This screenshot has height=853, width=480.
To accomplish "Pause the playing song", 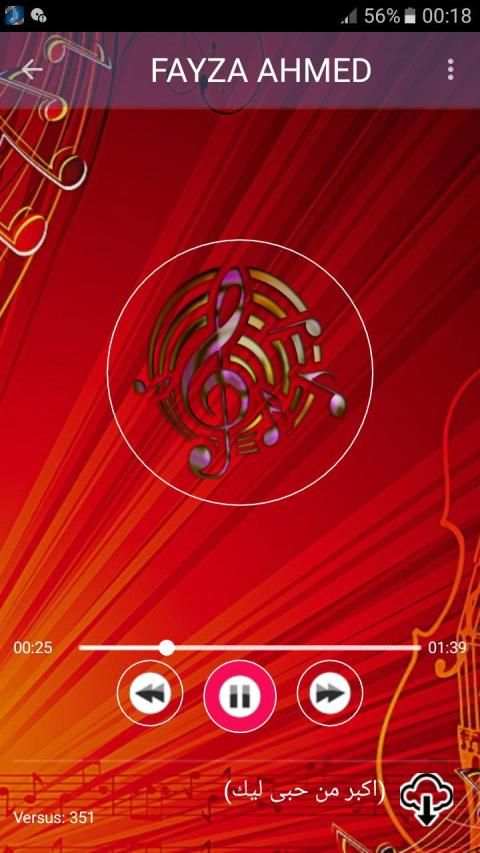I will pyautogui.click(x=240, y=696).
